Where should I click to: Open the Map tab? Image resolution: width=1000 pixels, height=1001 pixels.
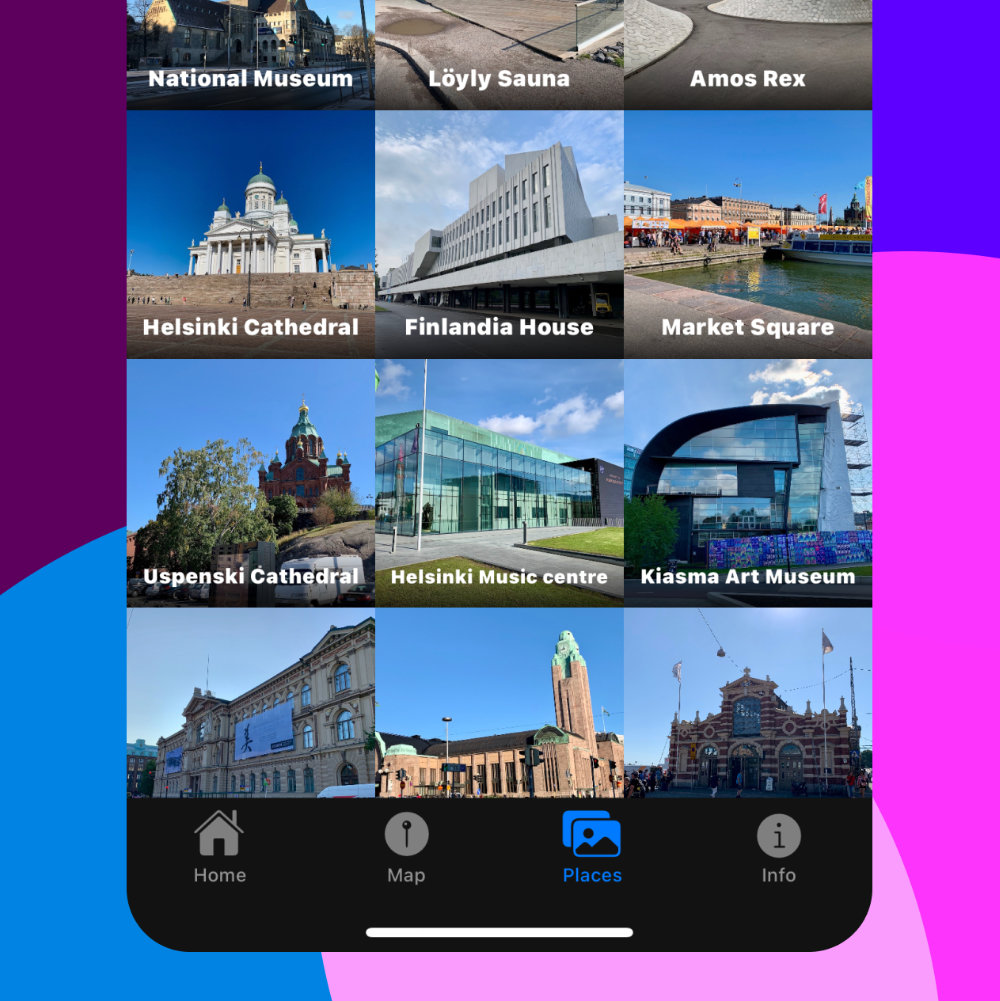tap(406, 847)
